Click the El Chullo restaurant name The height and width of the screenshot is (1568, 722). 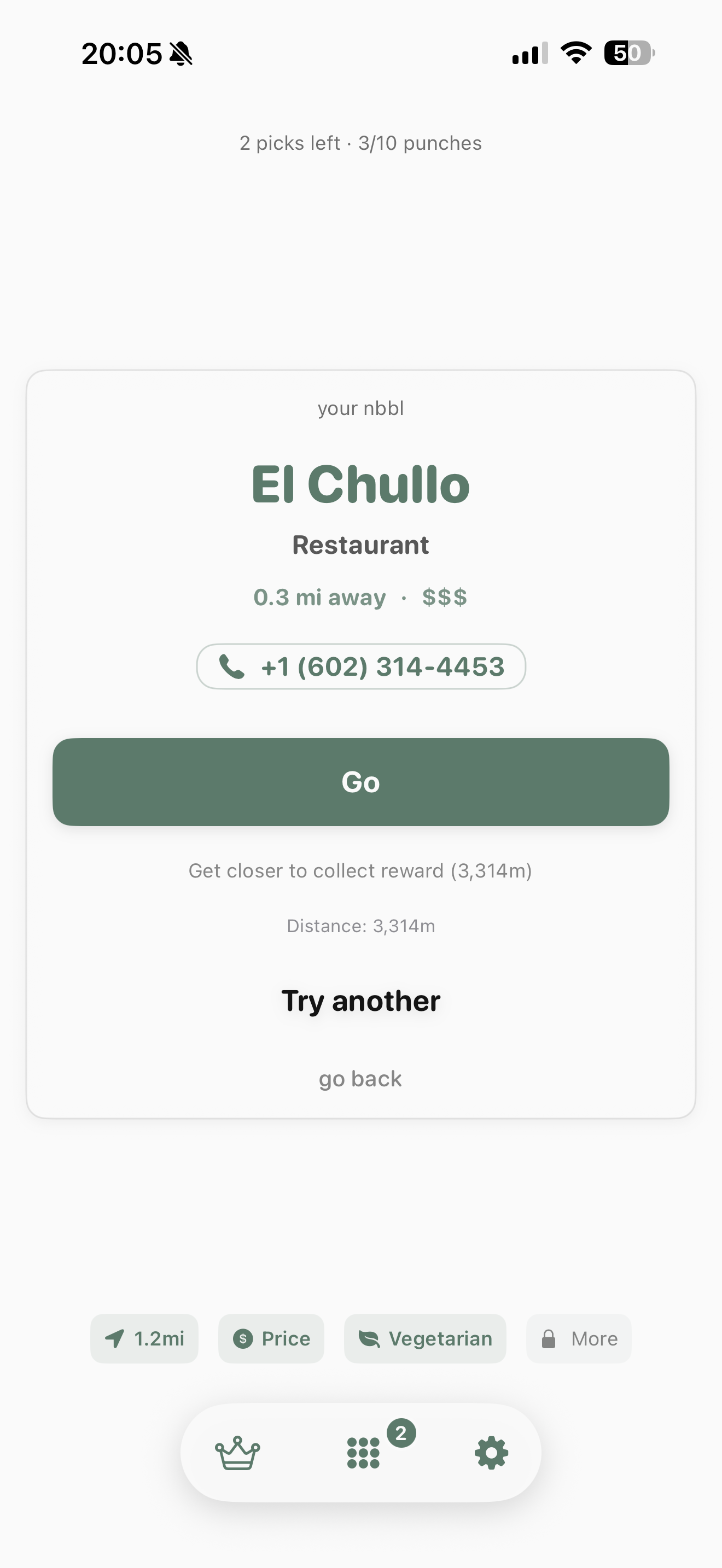tap(361, 484)
